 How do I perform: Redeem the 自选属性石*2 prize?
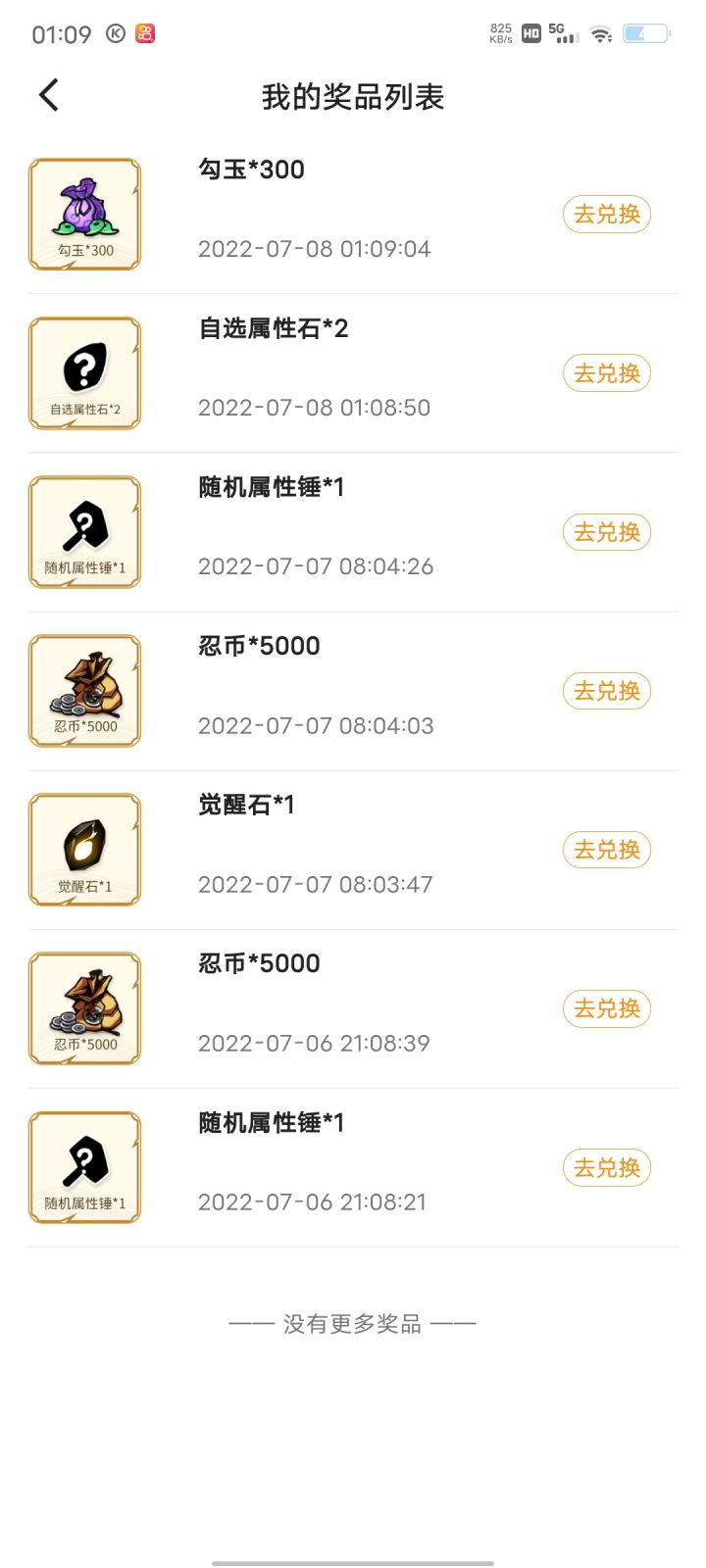click(x=606, y=372)
